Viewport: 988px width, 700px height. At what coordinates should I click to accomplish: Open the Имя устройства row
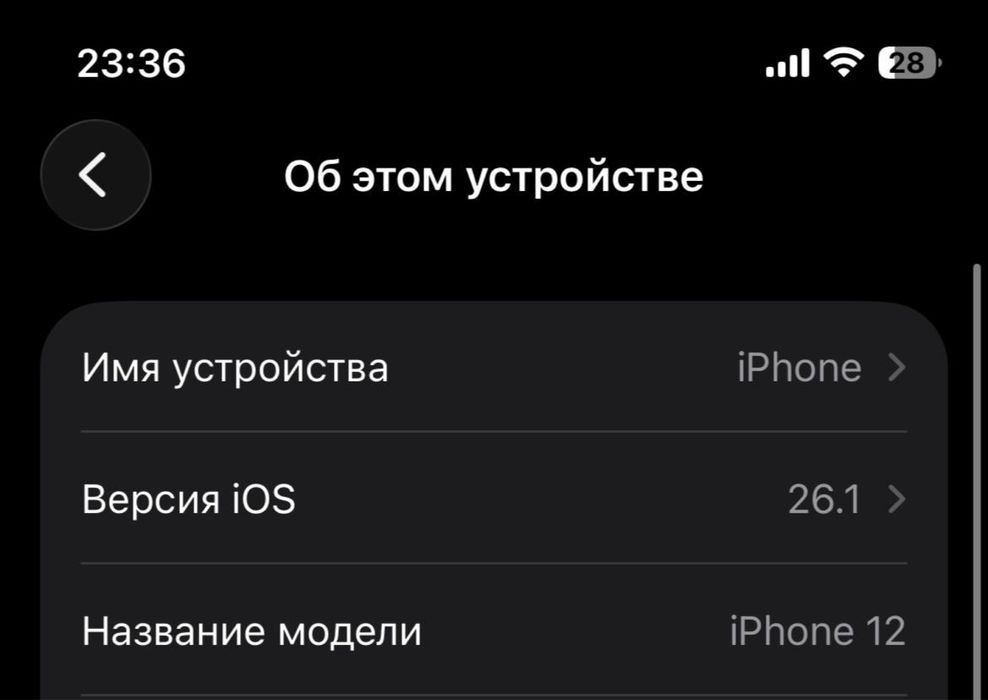494,368
